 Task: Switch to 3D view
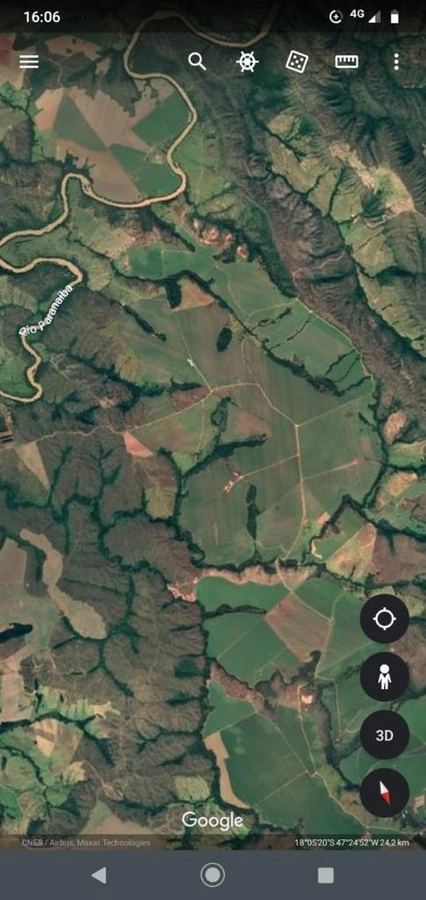385,735
